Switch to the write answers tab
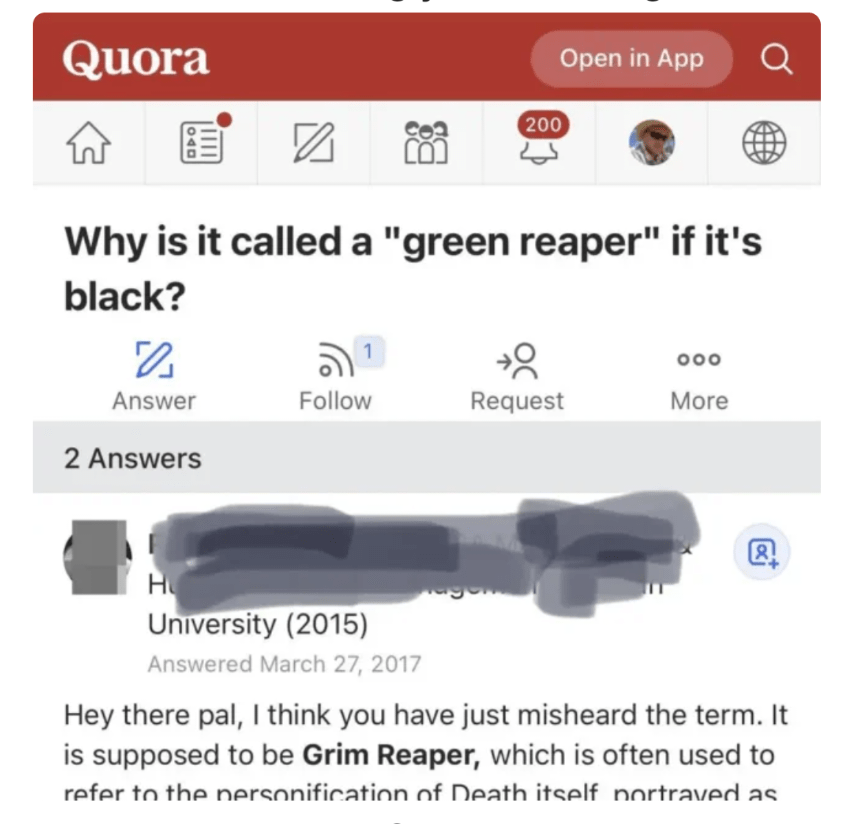 click(x=314, y=144)
